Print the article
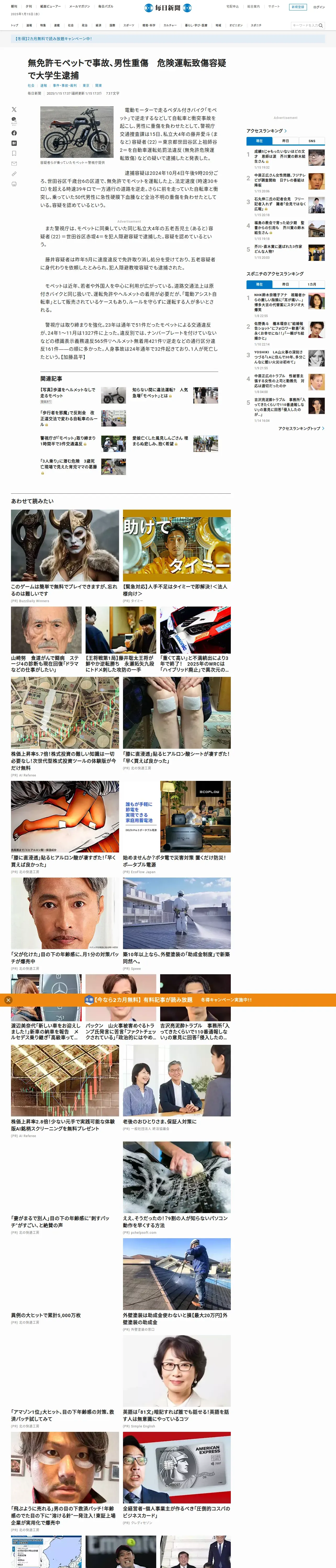The height and width of the screenshot is (1568, 336). click(x=14, y=184)
